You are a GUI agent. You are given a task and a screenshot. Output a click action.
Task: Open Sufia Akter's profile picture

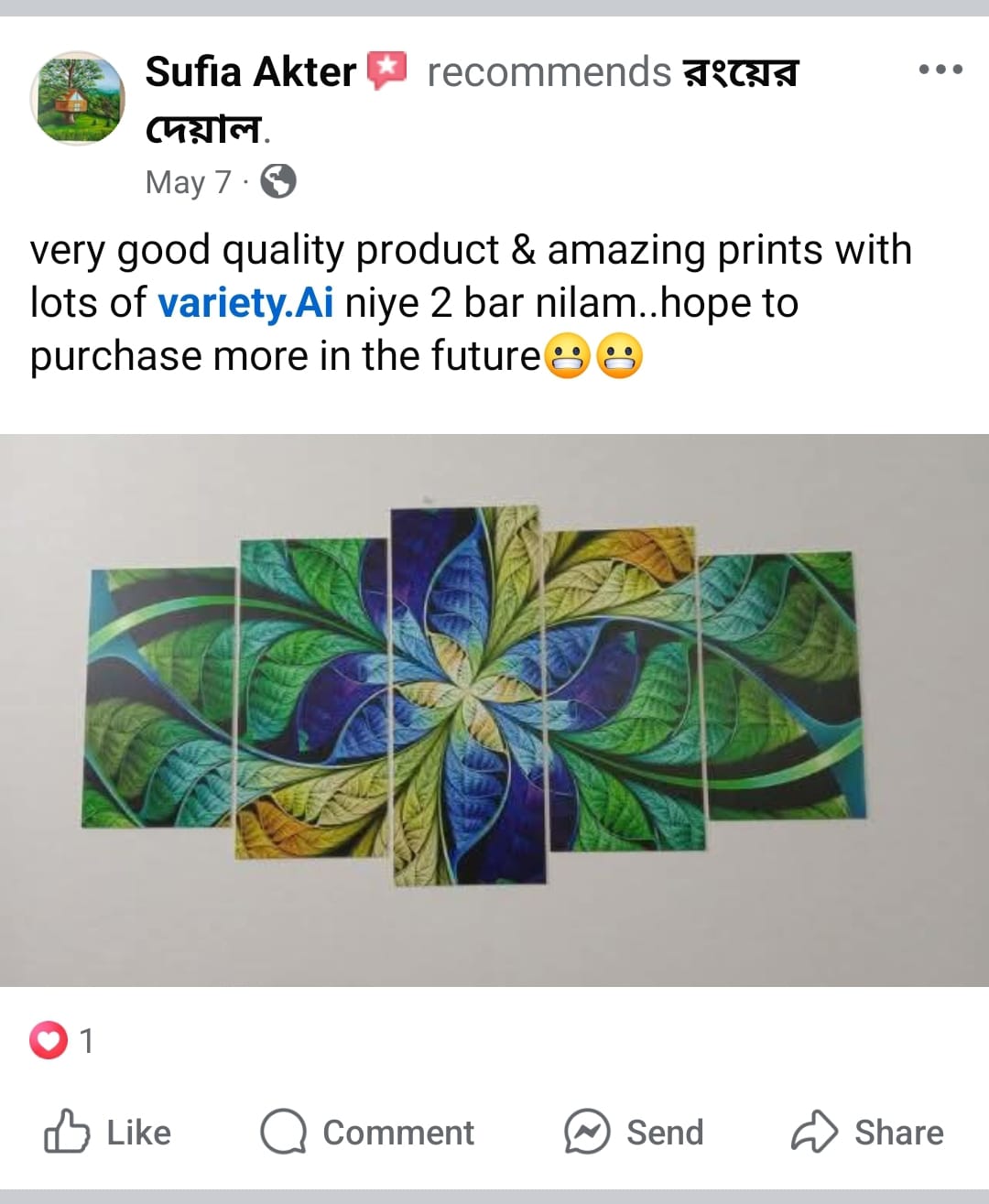[x=78, y=98]
